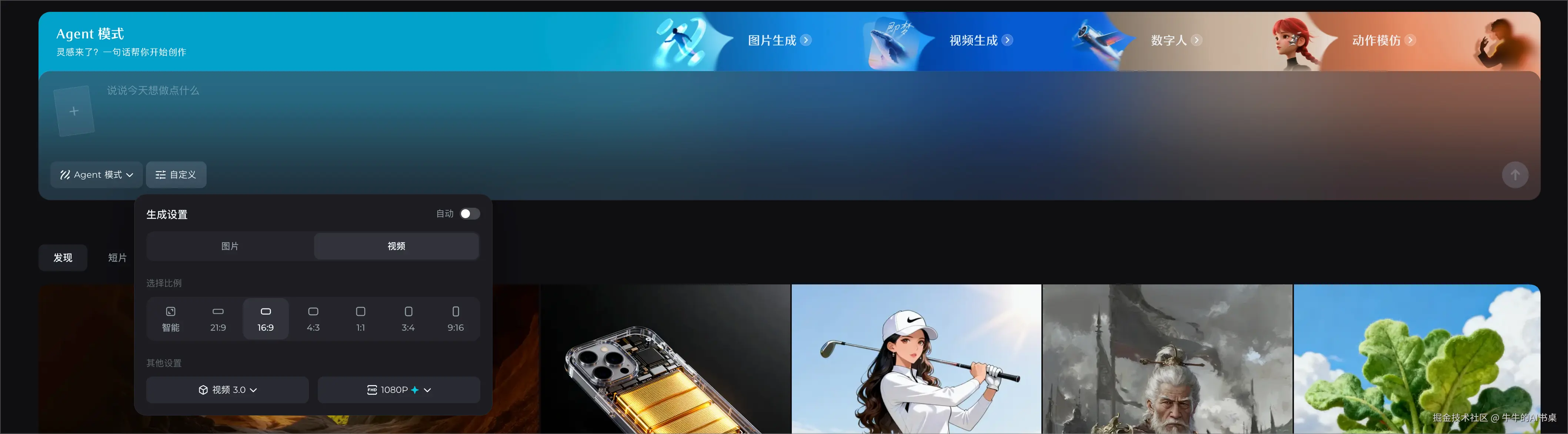Open 图片生成 shortcut

(778, 40)
